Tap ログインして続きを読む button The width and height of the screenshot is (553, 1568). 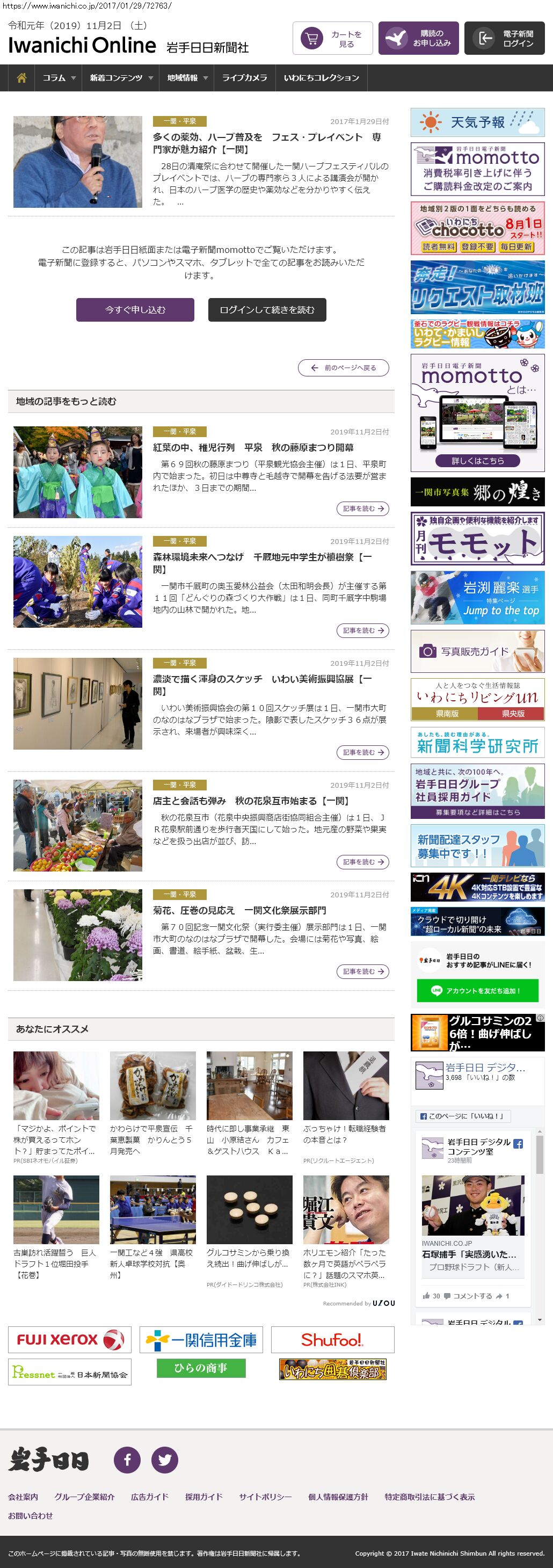[x=266, y=310]
